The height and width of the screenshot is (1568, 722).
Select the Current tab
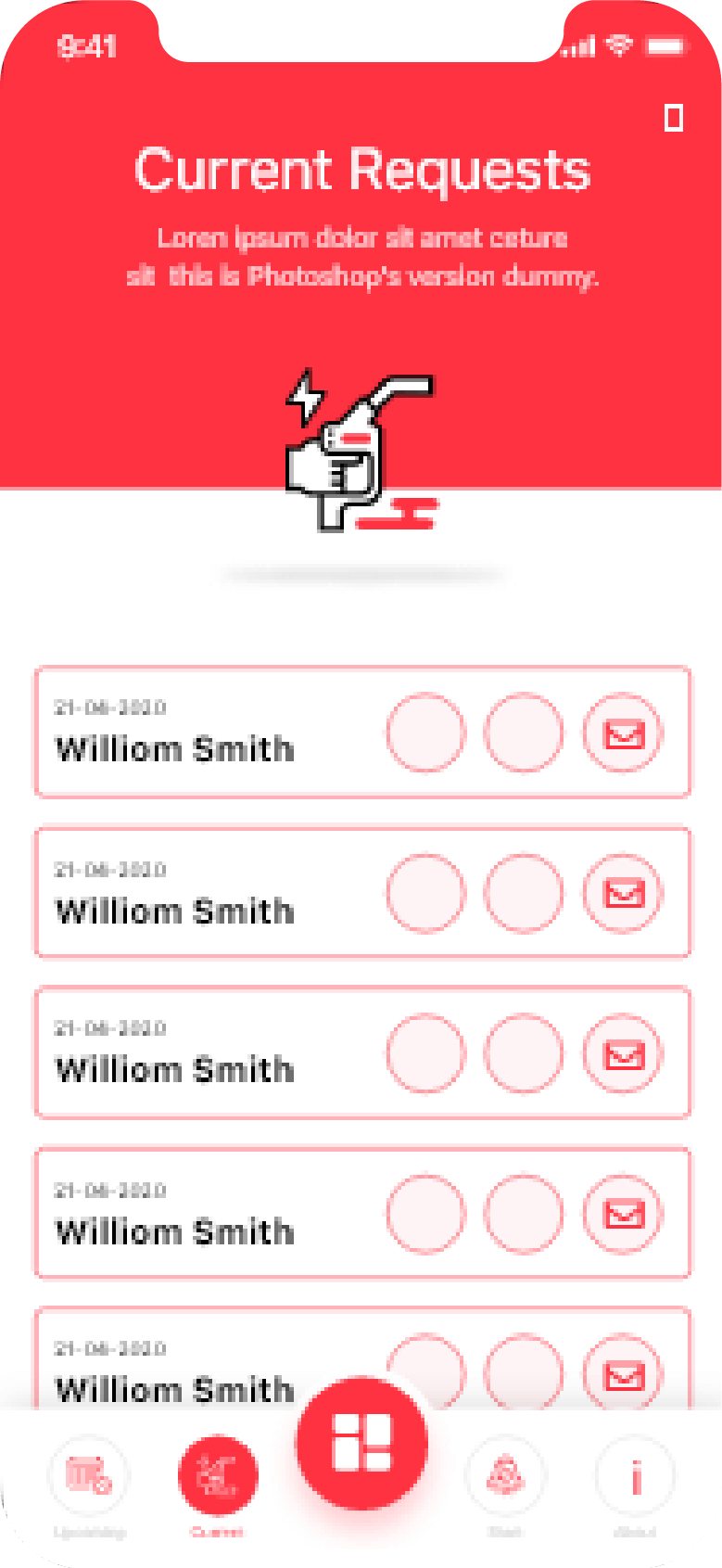coord(217,1476)
